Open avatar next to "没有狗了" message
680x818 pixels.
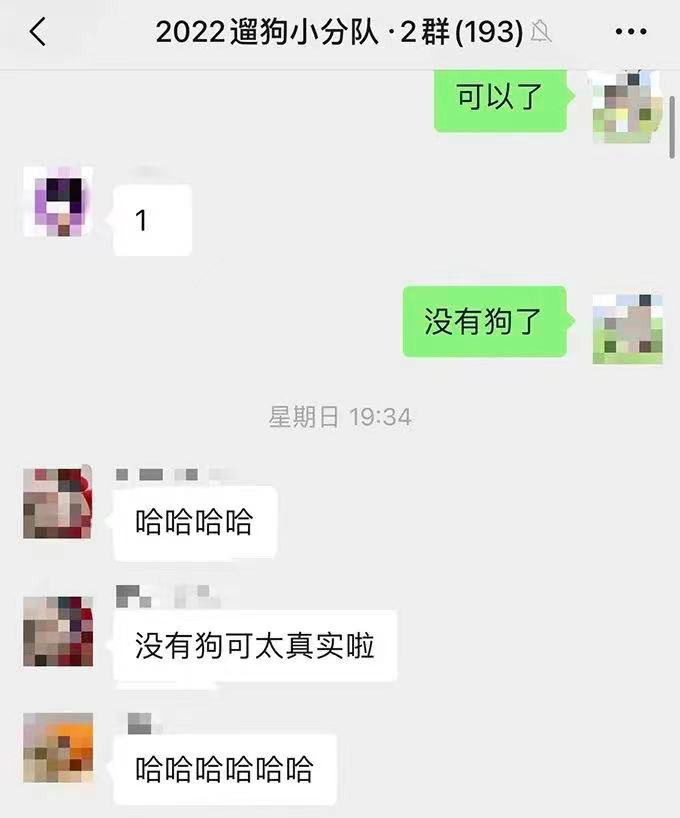pos(627,329)
